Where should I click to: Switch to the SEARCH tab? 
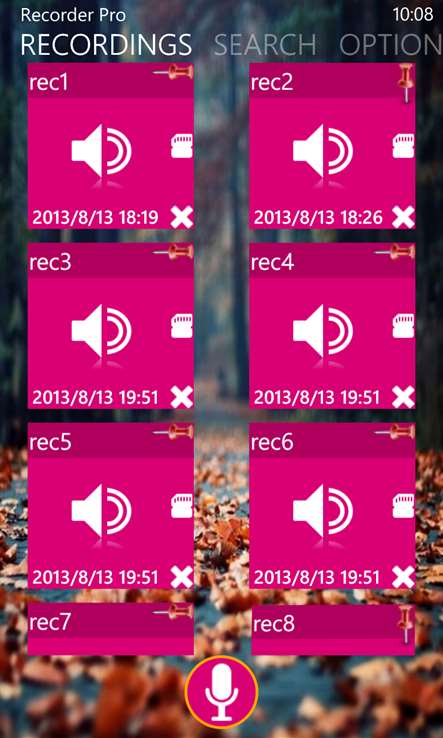pyautogui.click(x=266, y=45)
